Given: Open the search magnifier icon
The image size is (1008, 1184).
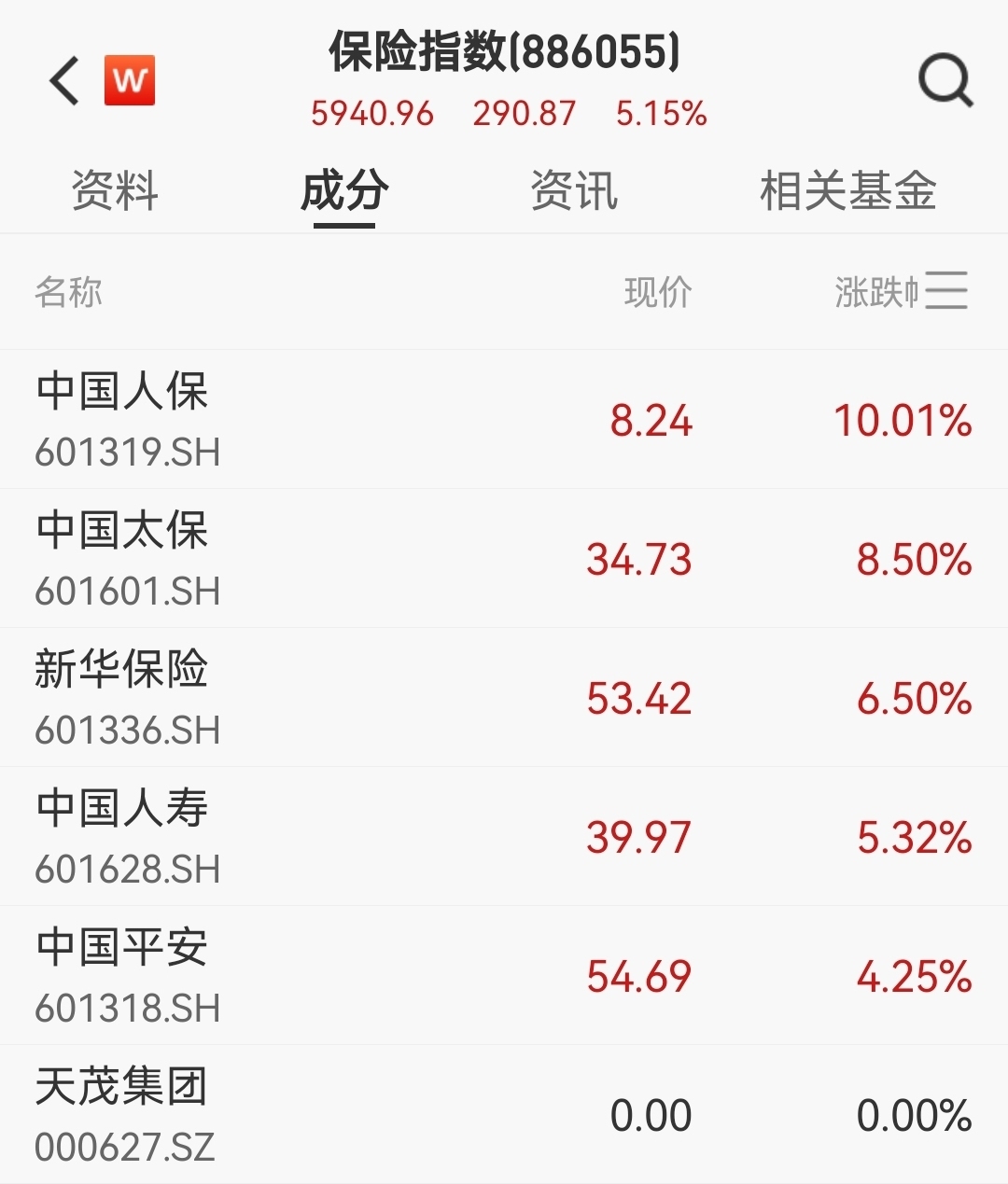Looking at the screenshot, I should coord(945,81).
